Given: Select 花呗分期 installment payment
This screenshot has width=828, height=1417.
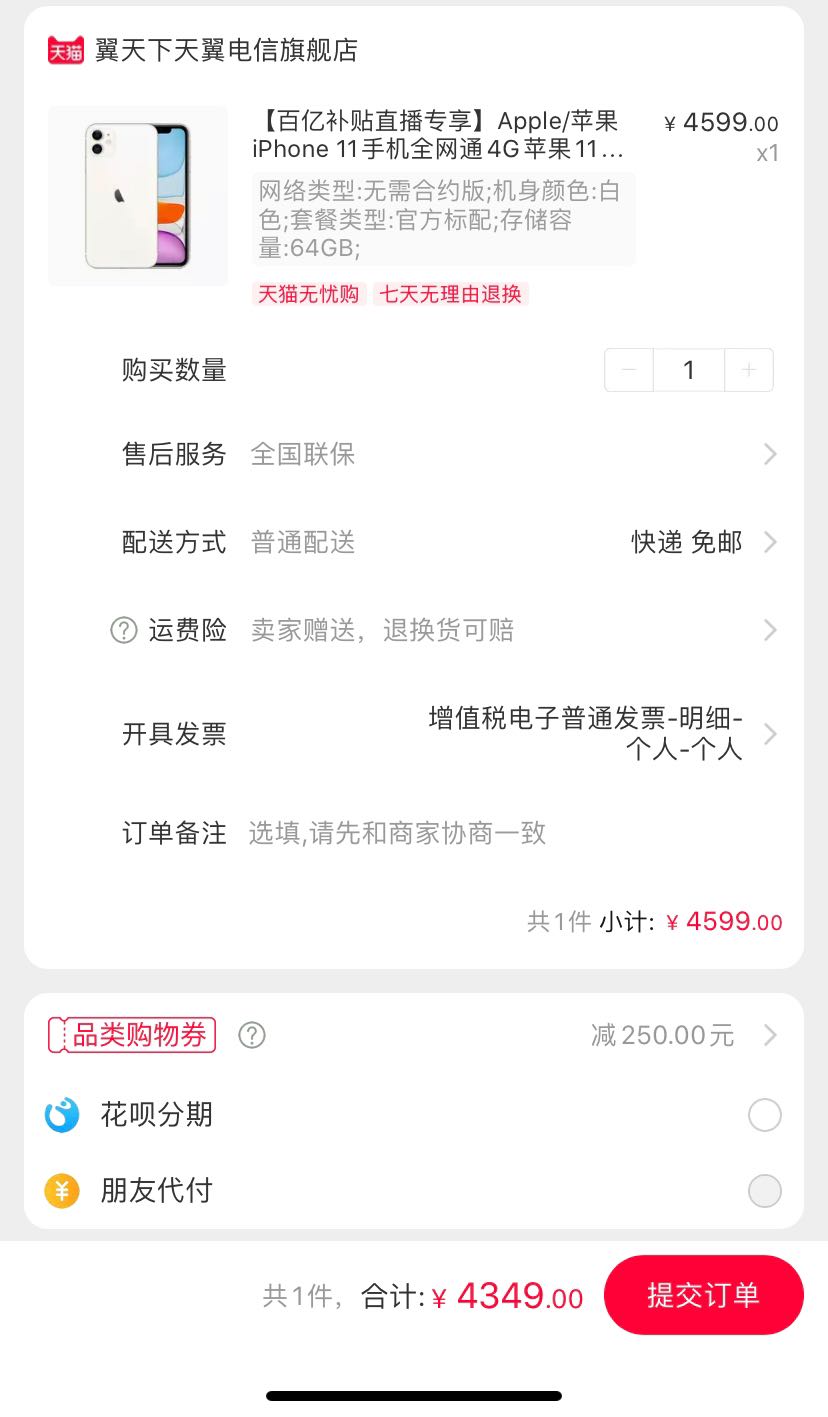Looking at the screenshot, I should point(764,1115).
